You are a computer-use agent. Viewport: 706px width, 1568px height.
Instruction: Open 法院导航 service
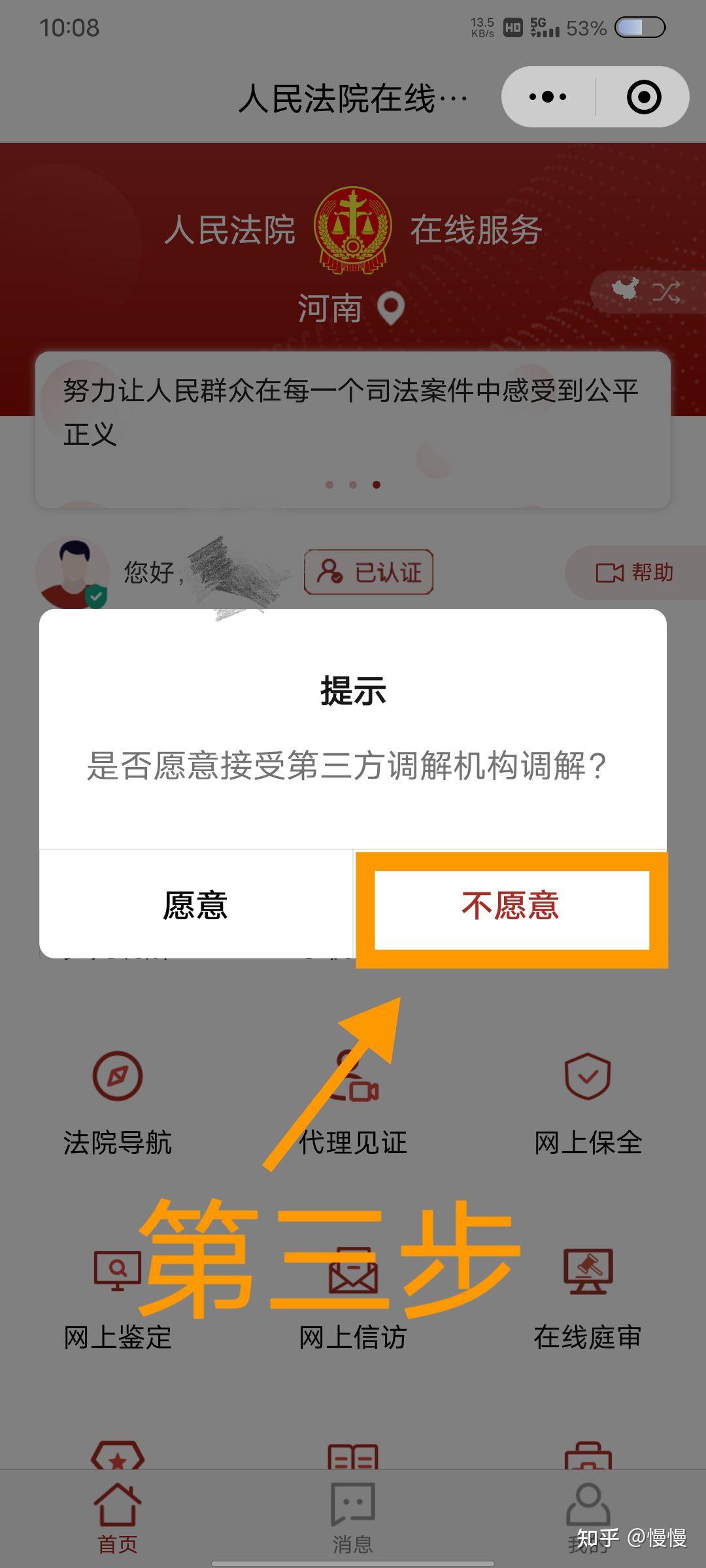118,1103
